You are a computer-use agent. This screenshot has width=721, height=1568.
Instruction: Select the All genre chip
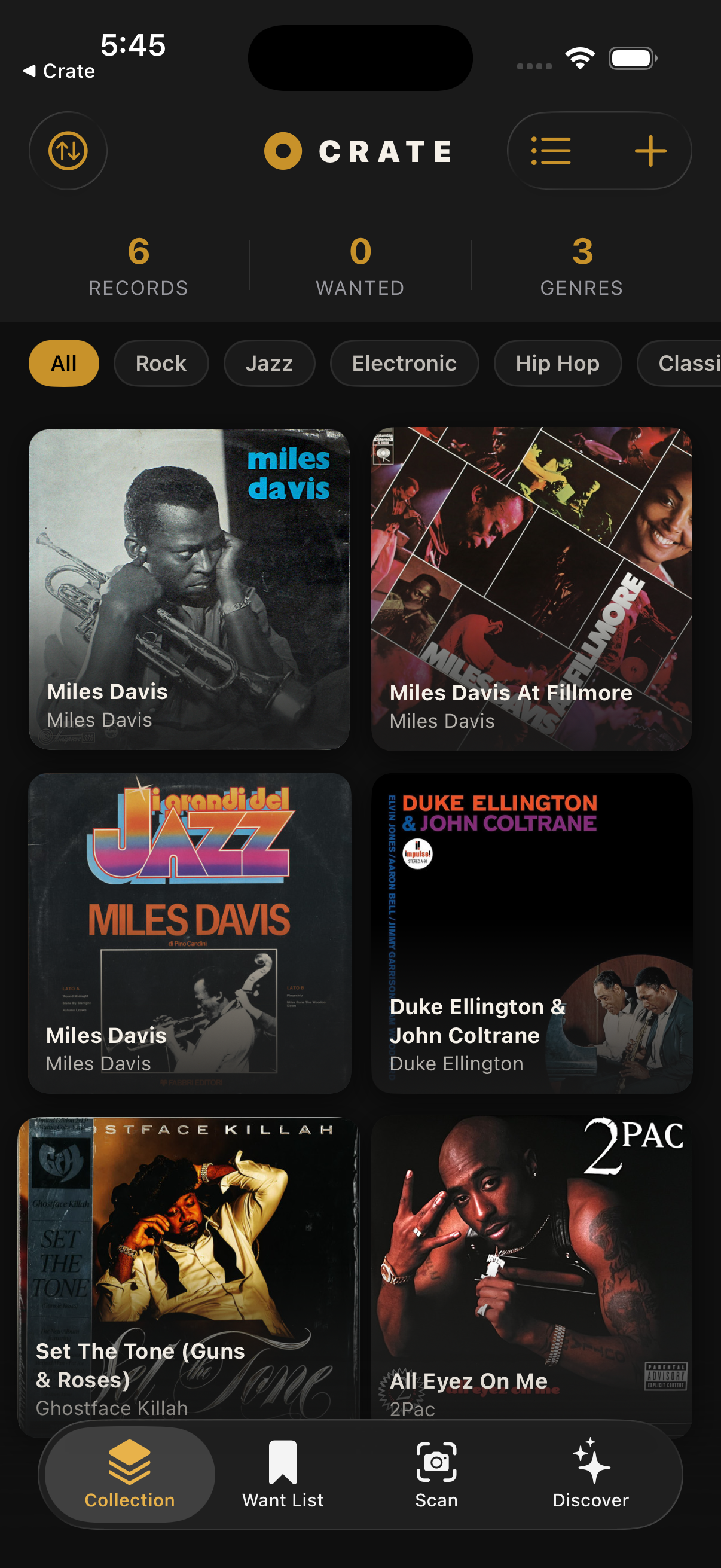click(x=63, y=364)
